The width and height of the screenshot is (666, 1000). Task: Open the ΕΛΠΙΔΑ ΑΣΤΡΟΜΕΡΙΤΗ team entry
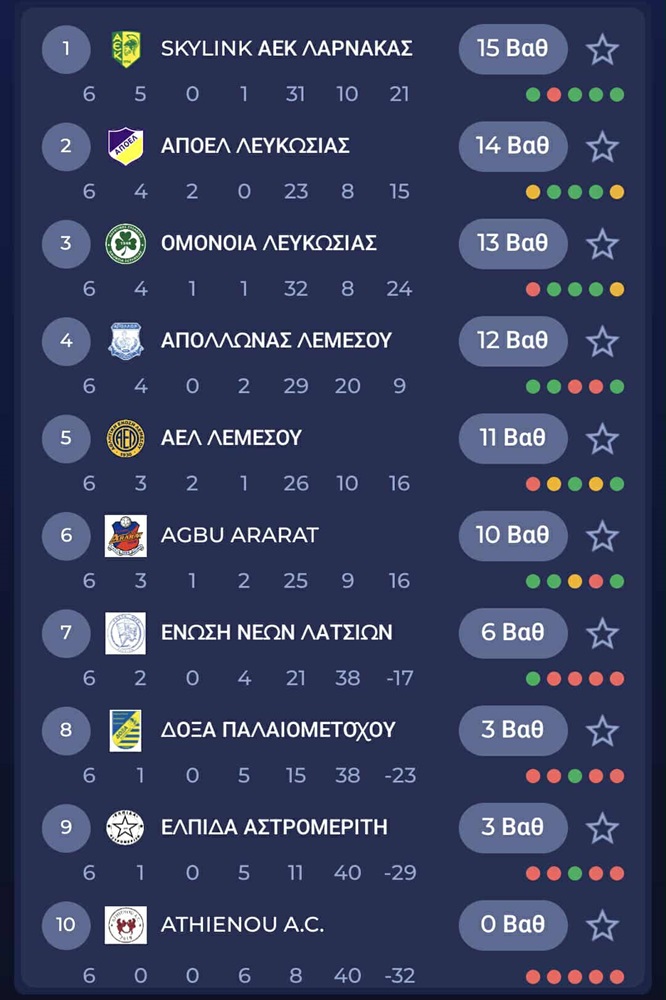coord(274,827)
